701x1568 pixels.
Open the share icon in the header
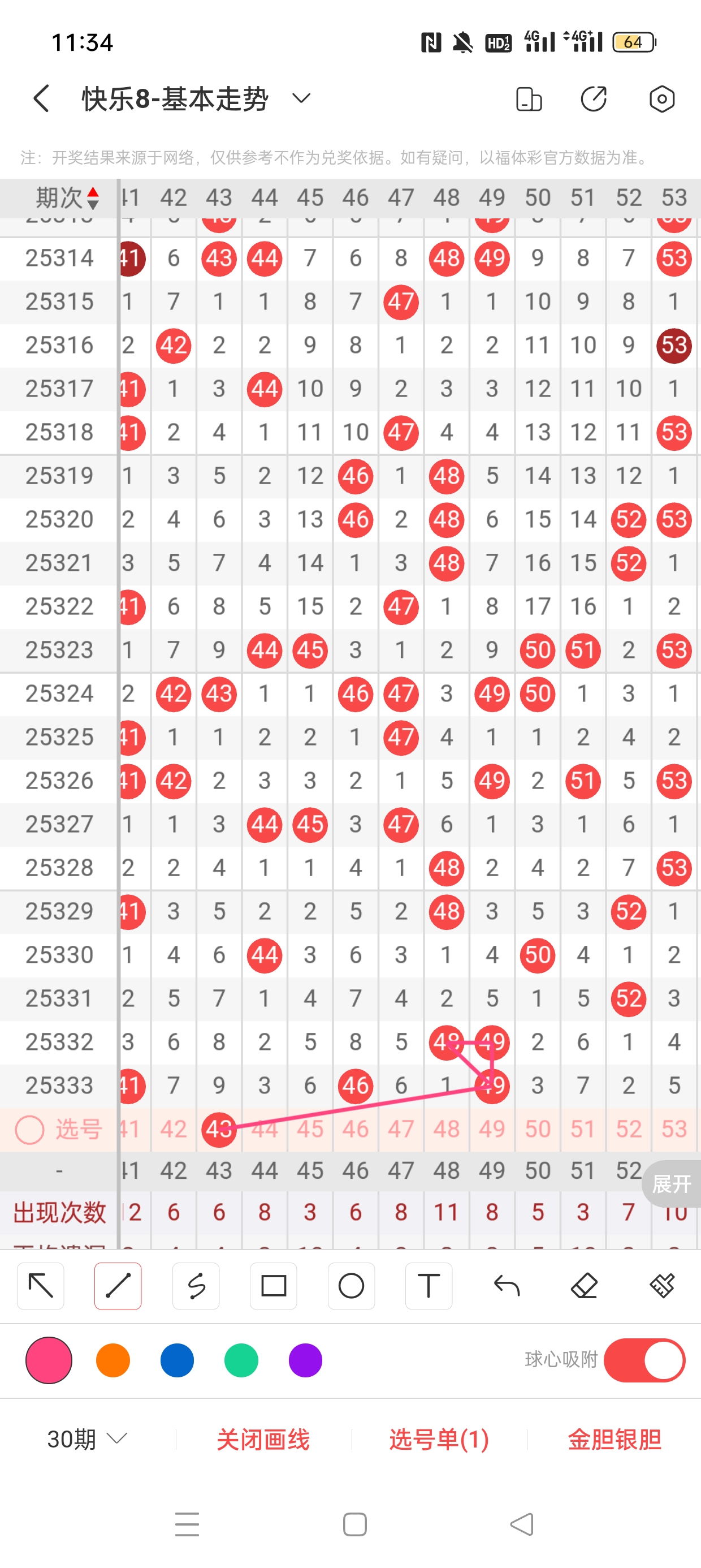pos(593,98)
